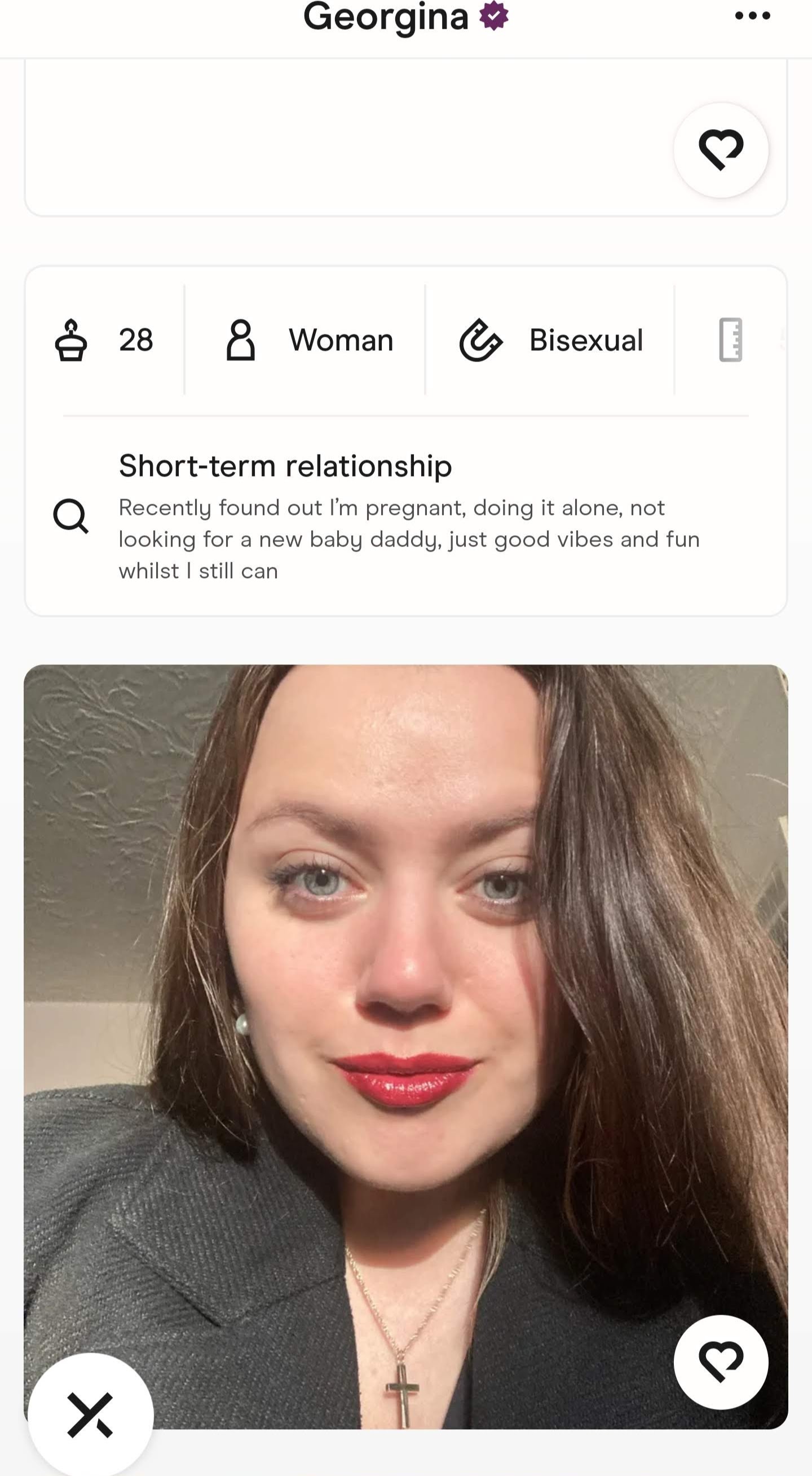
Task: Like Georgina's selfie photo
Action: (720, 1362)
